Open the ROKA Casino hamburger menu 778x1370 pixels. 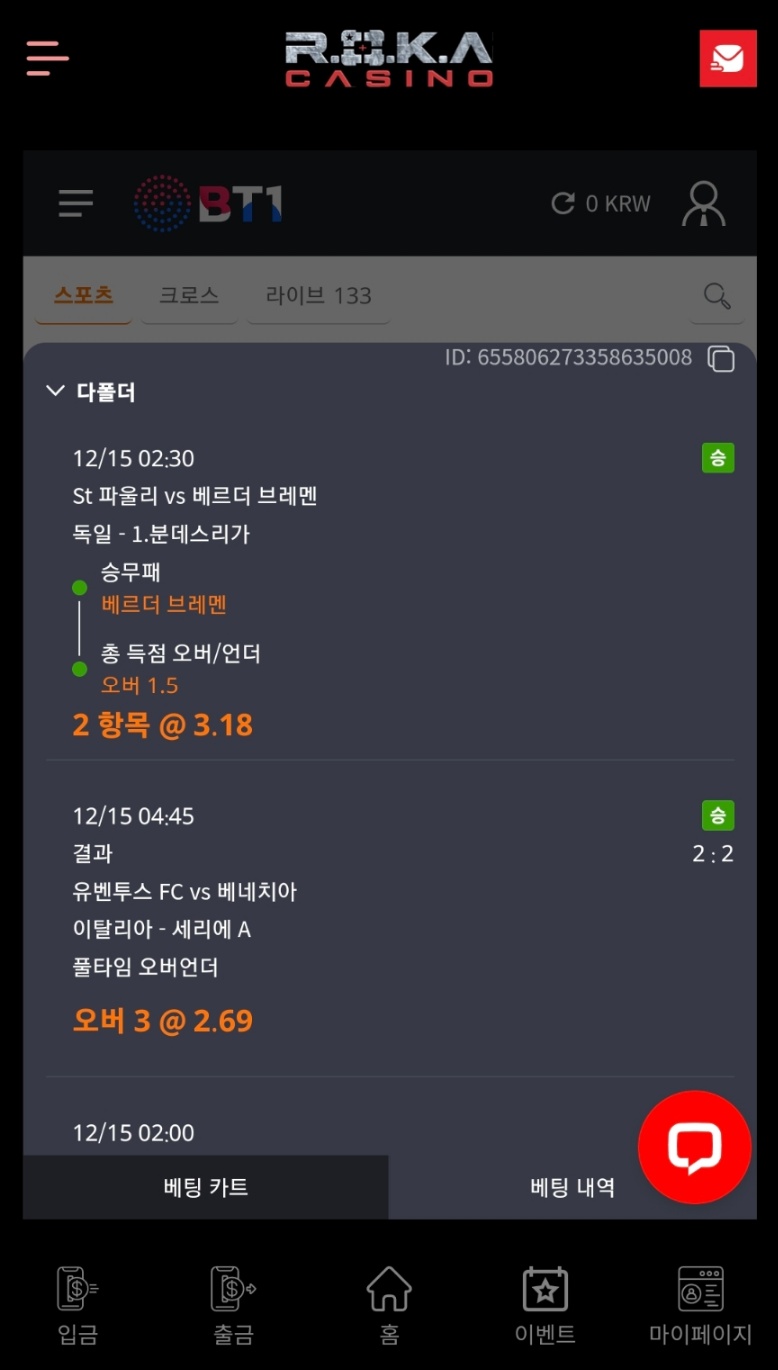click(x=47, y=58)
